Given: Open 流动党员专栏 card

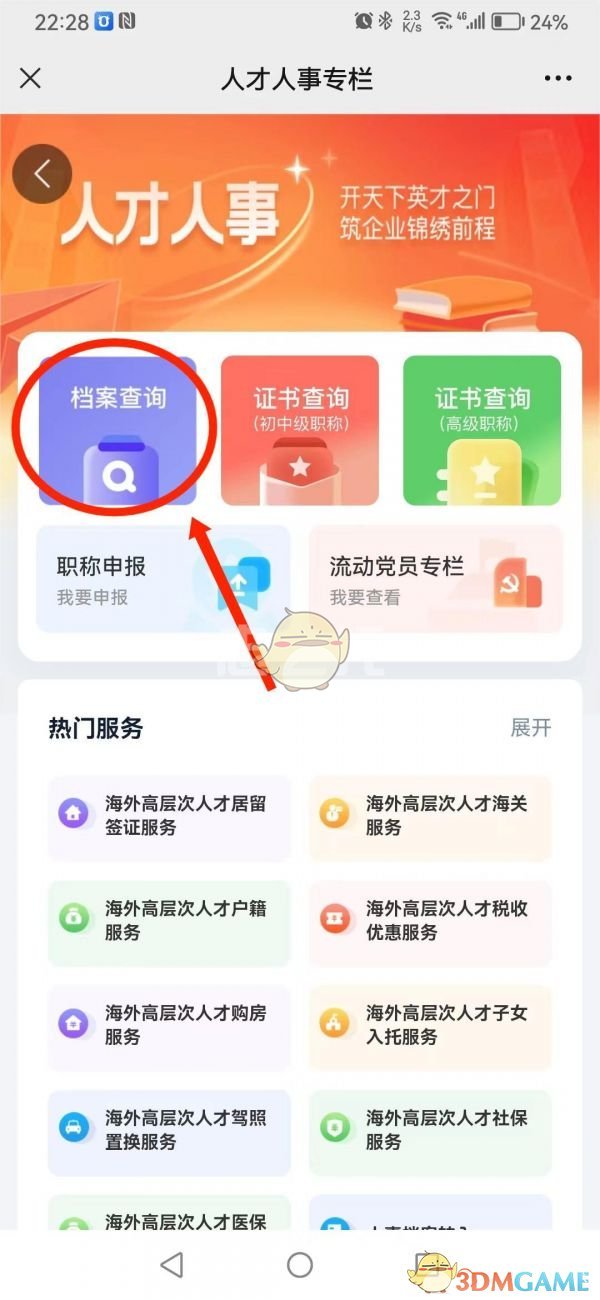Looking at the screenshot, I should [x=435, y=579].
